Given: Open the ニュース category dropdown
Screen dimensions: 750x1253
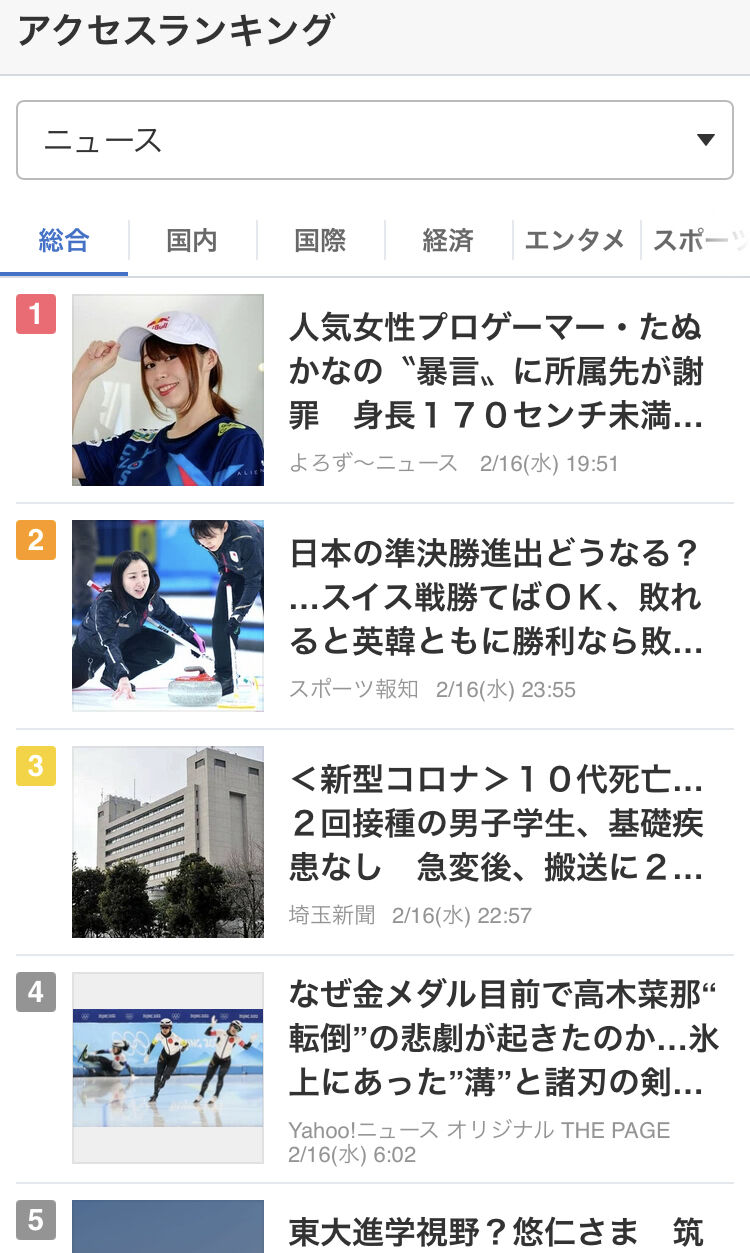Looking at the screenshot, I should tap(375, 140).
